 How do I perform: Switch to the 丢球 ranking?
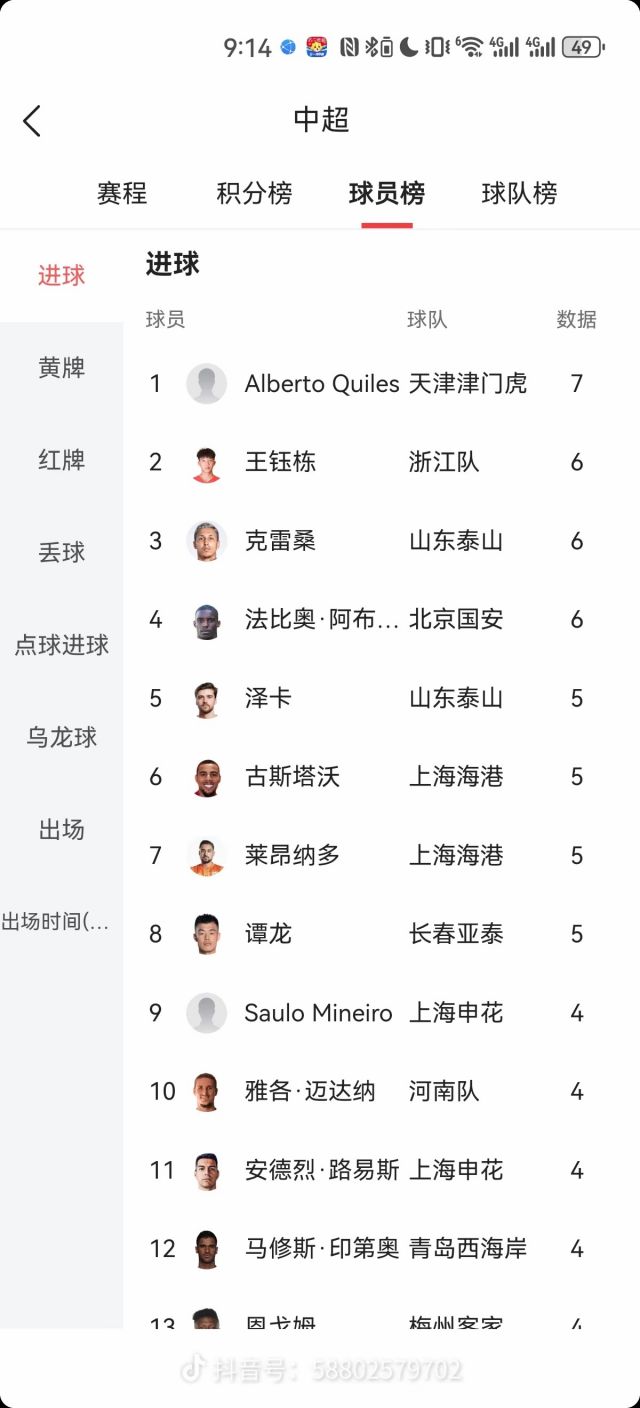[x=61, y=552]
